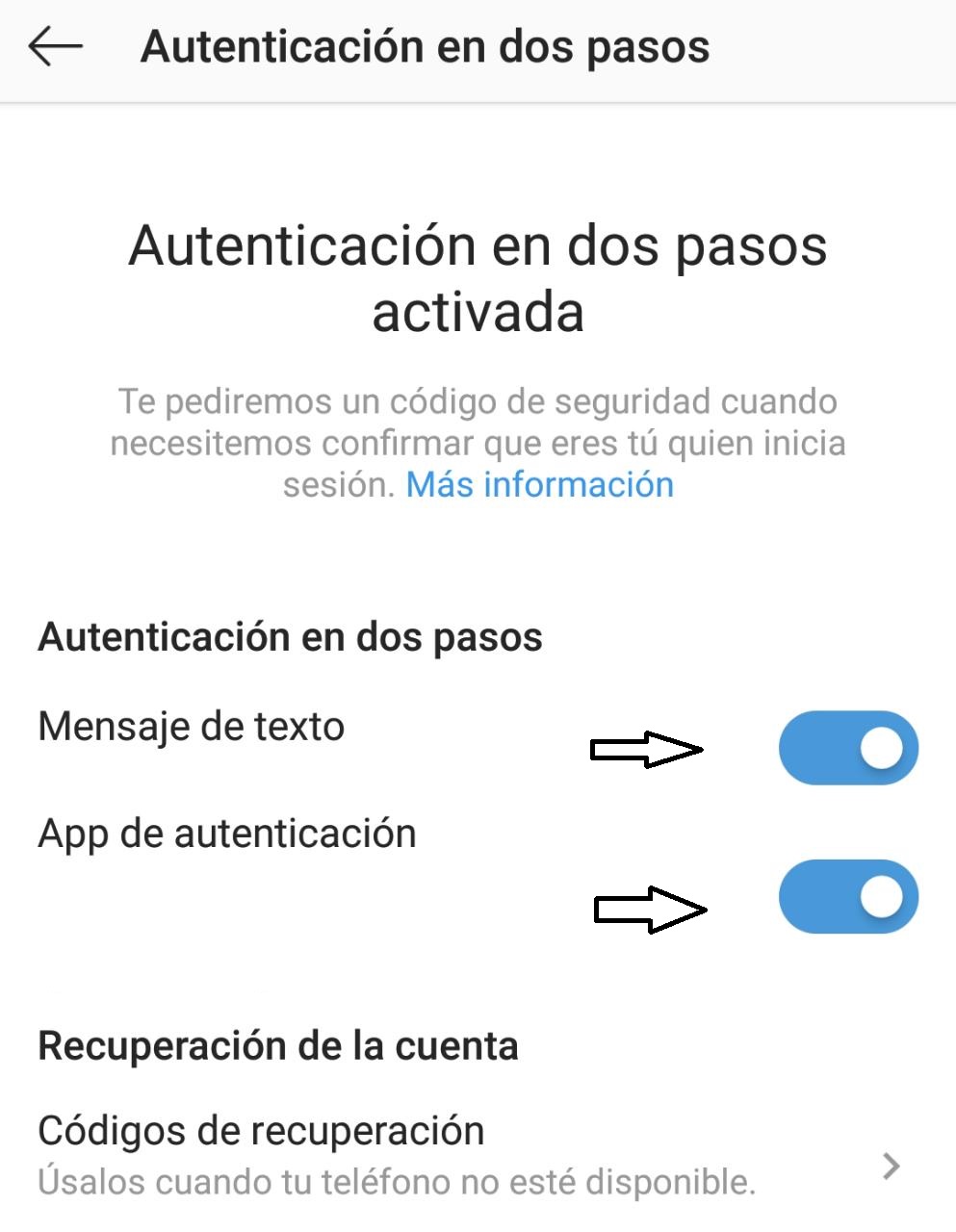956x1232 pixels.
Task: Disable App de autenticación switch
Action: click(847, 897)
